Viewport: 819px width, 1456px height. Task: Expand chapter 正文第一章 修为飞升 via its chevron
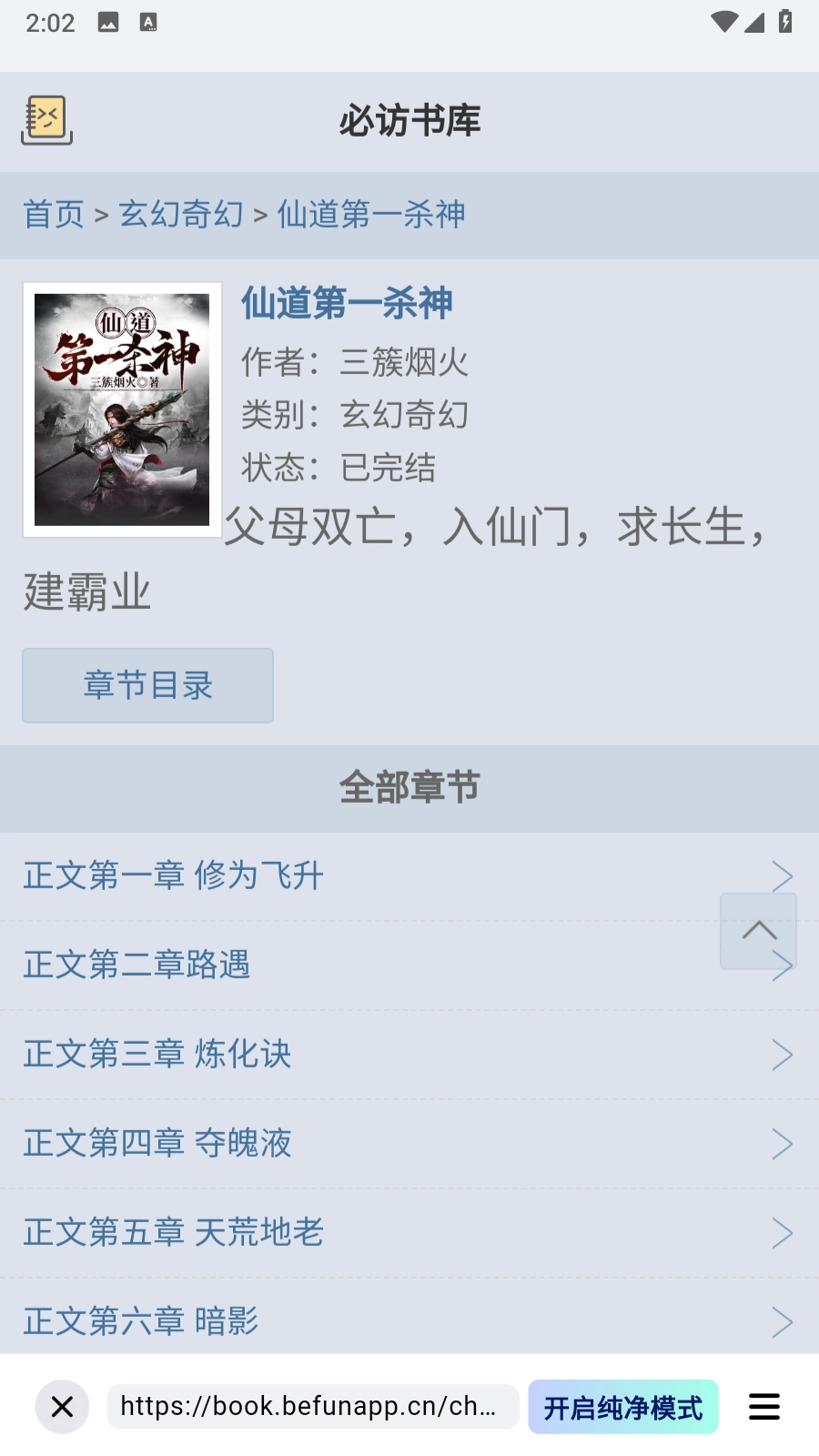coord(783,875)
